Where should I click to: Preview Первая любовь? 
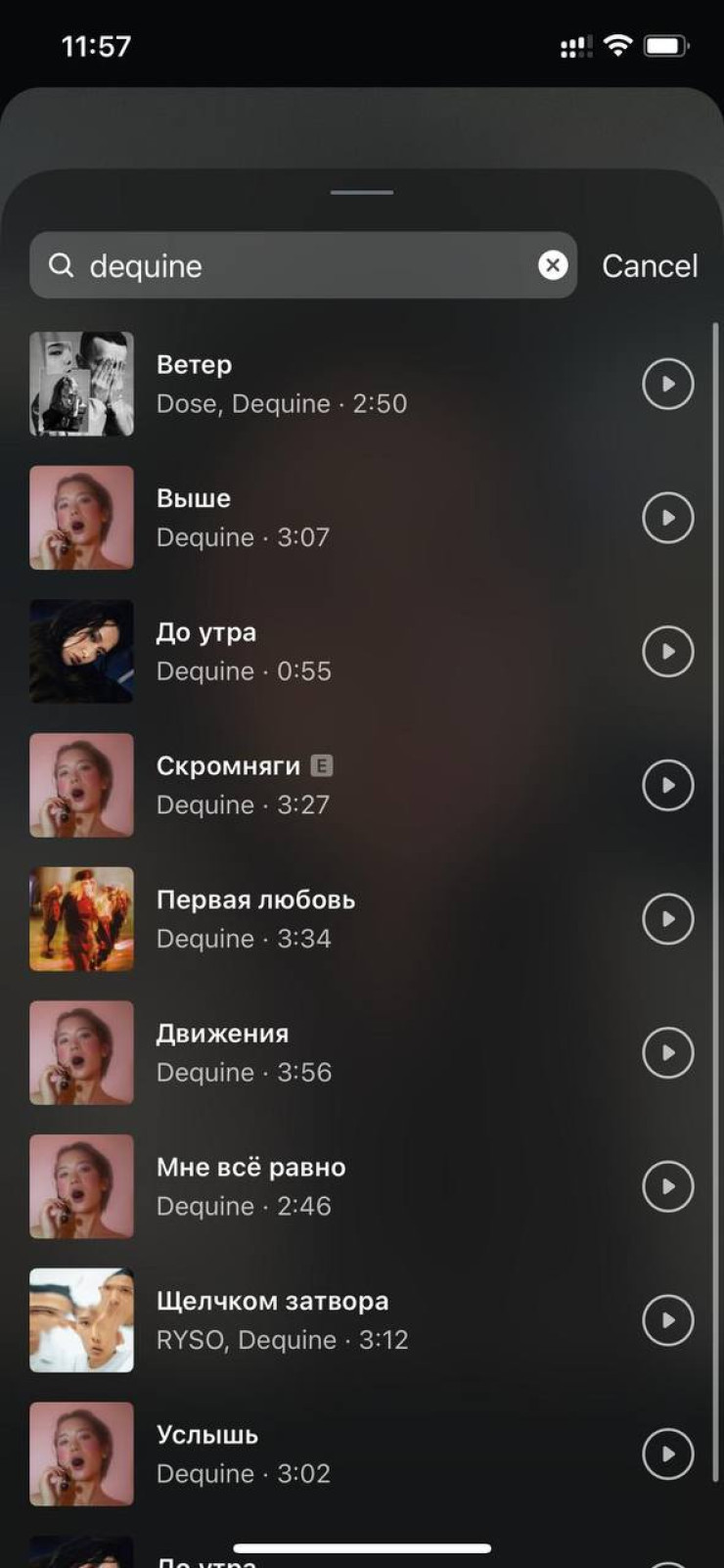(667, 919)
